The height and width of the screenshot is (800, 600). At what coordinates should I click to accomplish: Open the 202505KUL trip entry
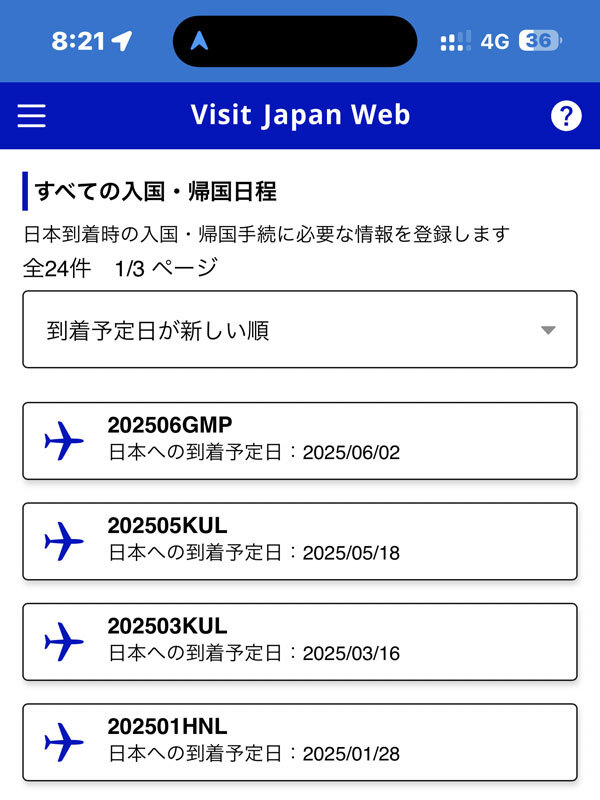pyautogui.click(x=300, y=541)
